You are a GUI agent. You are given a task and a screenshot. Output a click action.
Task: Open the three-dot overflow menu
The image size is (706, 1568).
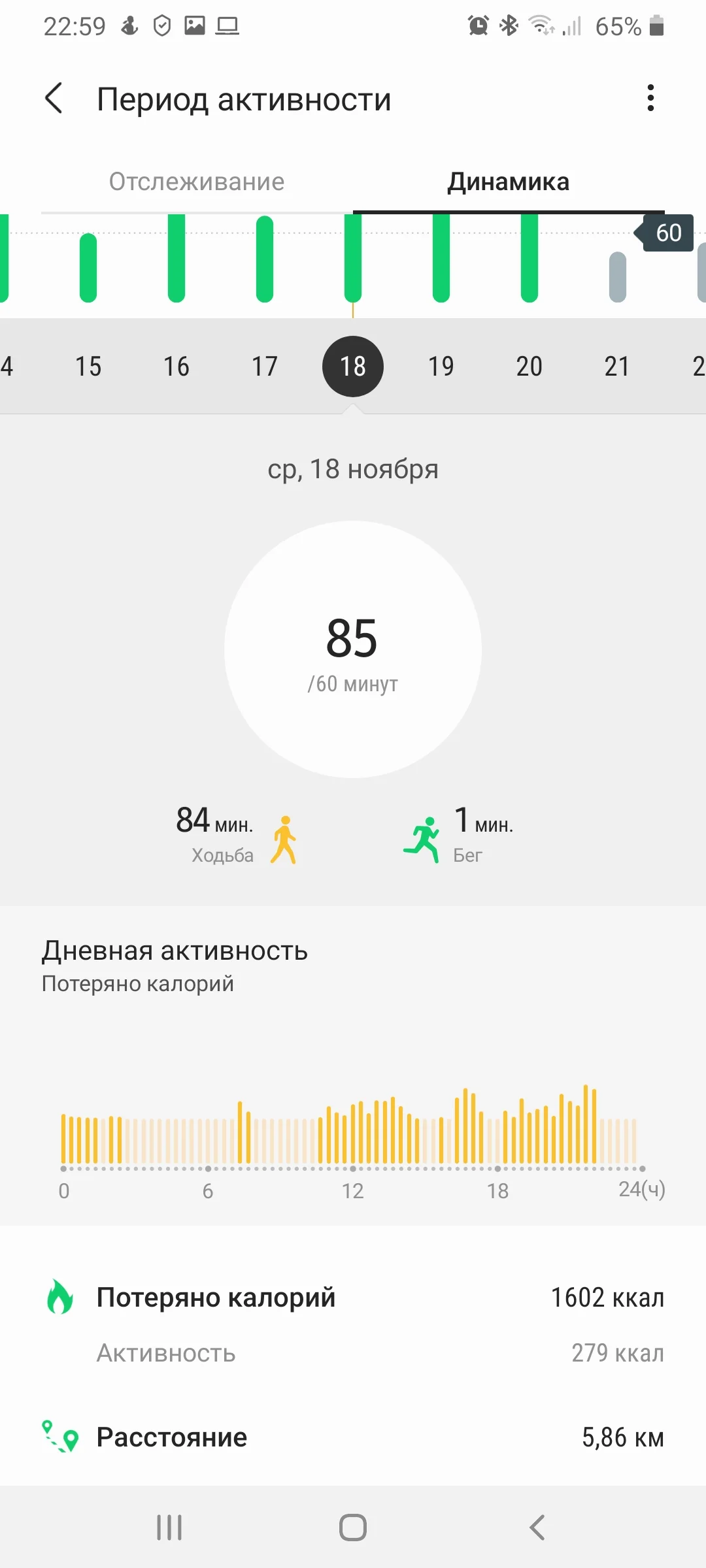point(650,98)
